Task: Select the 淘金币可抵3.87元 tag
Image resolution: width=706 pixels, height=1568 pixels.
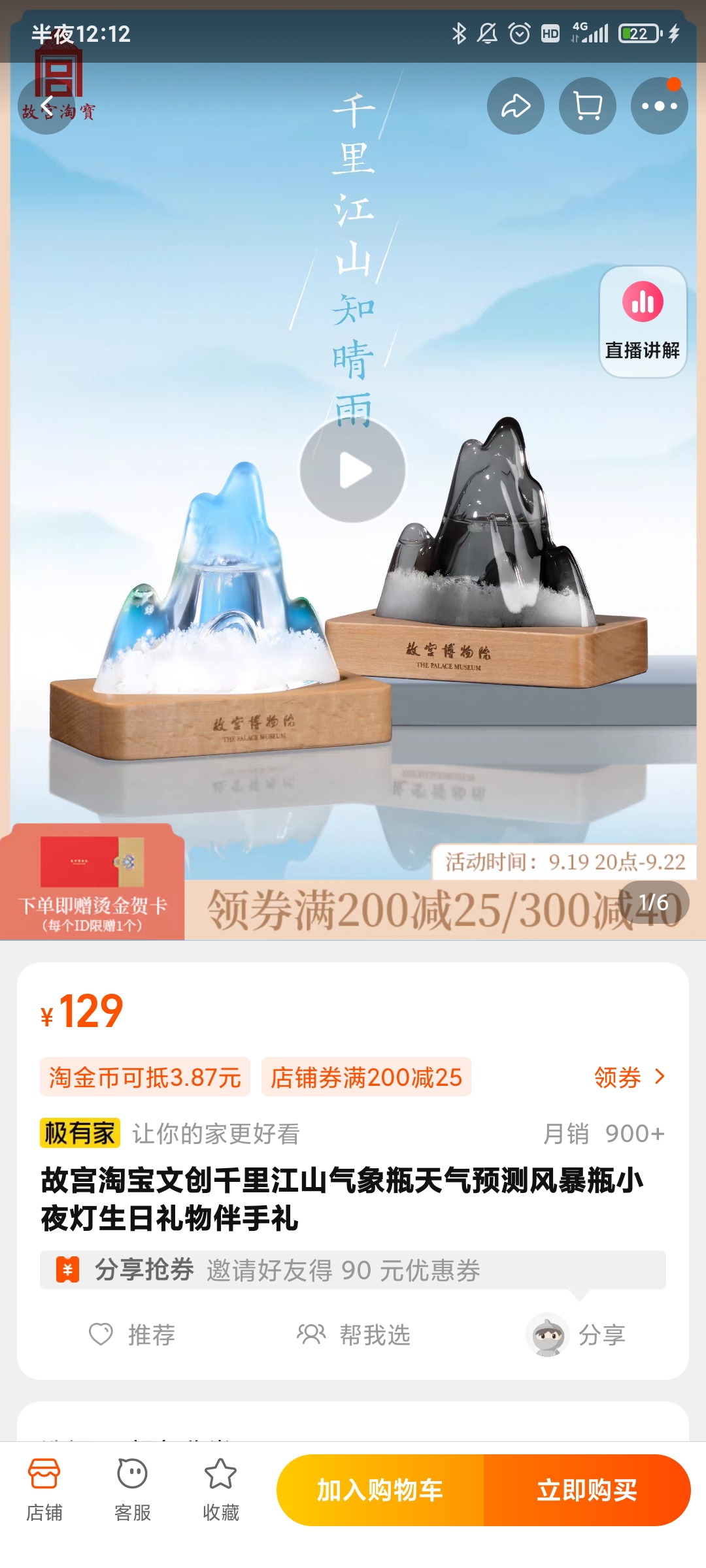Action: [x=145, y=1077]
